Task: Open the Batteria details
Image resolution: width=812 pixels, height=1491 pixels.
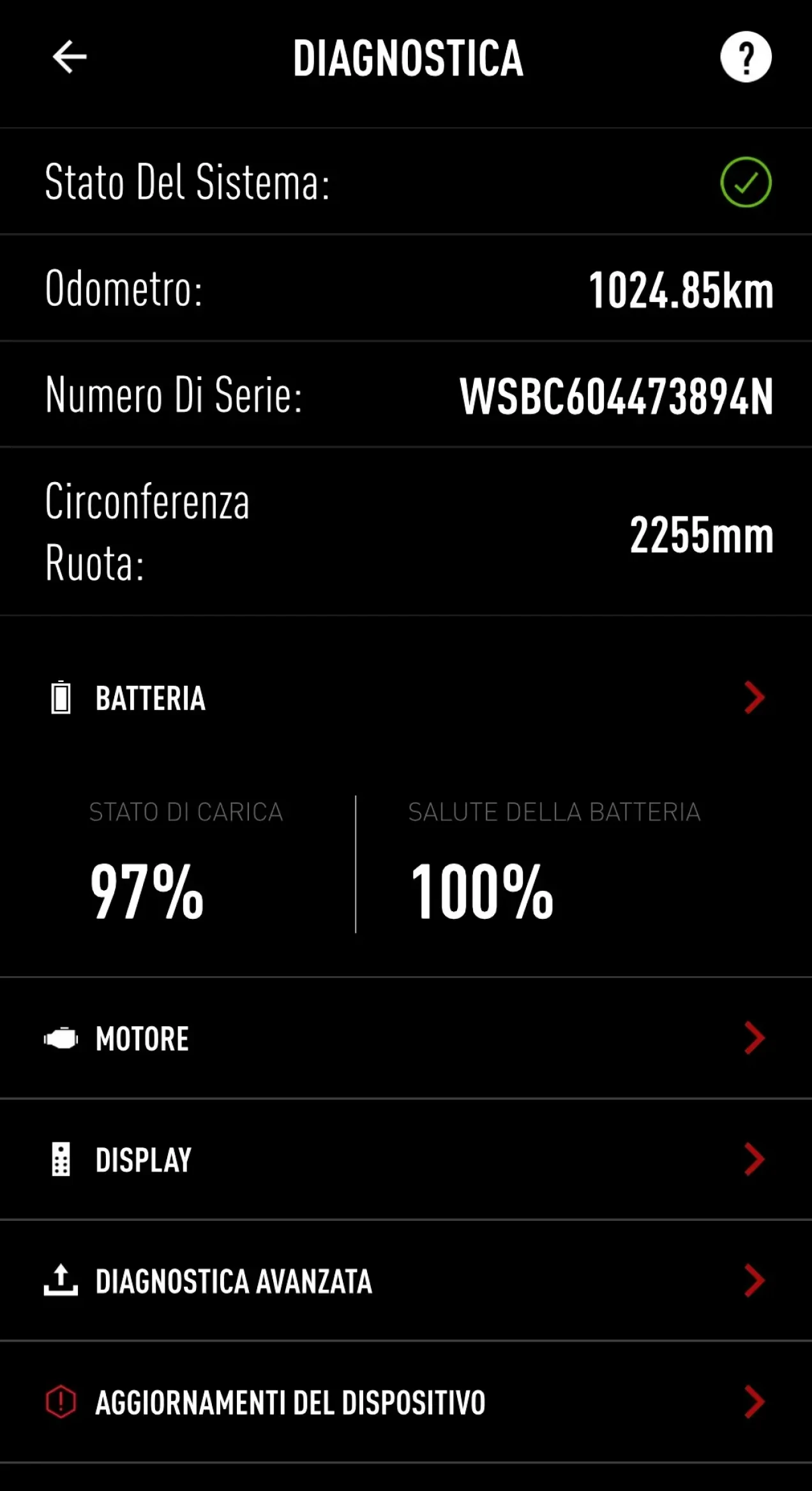Action: point(406,698)
